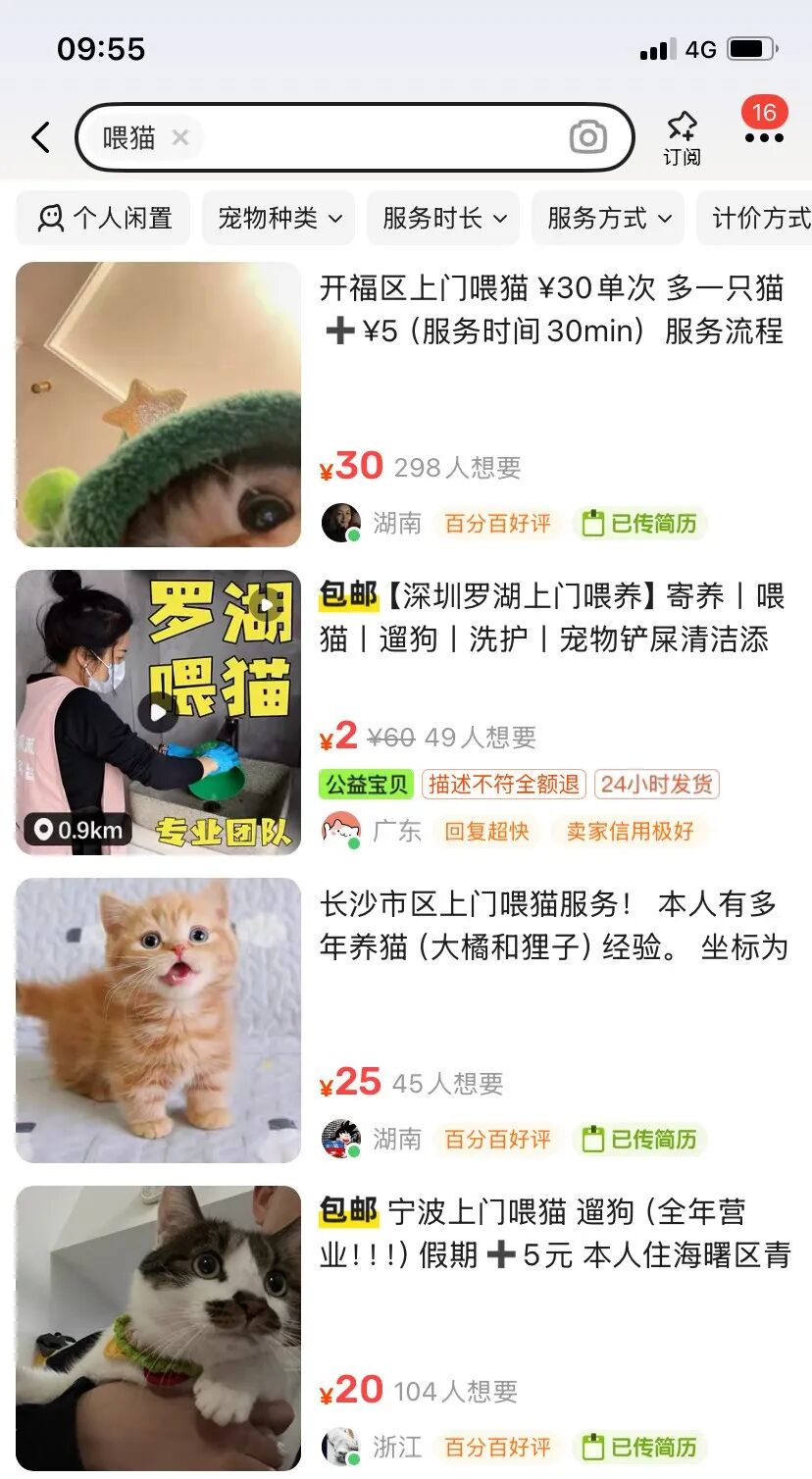
Task: Expand the 服务时长 dropdown
Action: tap(444, 218)
